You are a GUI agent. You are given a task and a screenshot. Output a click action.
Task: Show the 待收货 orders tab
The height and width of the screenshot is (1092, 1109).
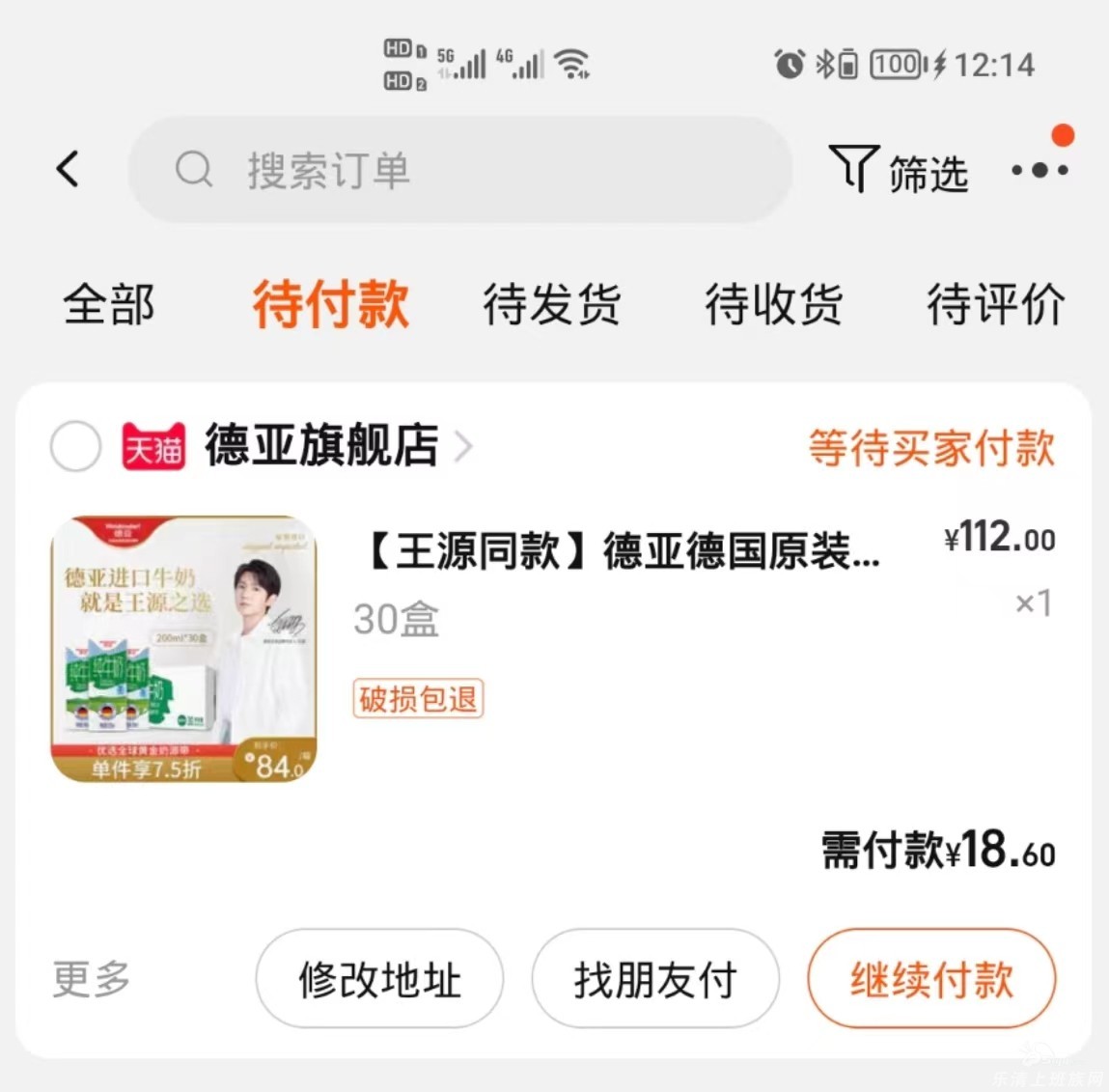click(773, 304)
